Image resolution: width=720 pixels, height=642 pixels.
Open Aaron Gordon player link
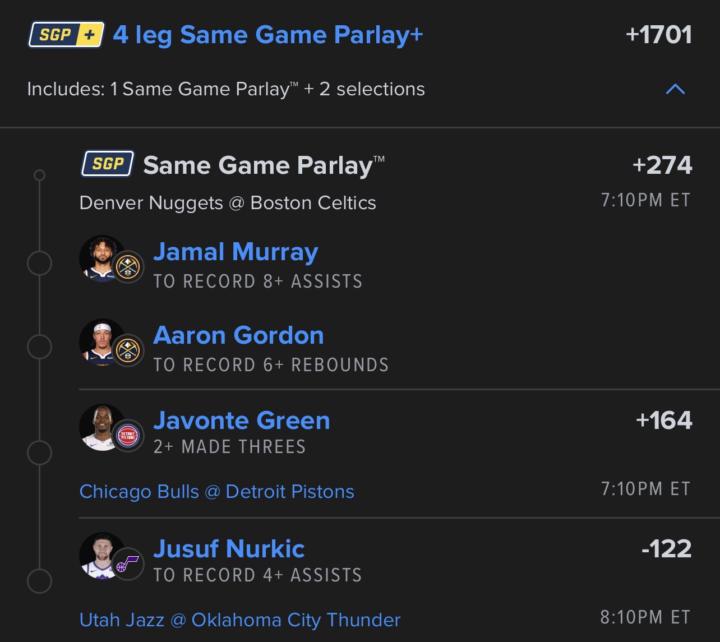click(x=238, y=335)
